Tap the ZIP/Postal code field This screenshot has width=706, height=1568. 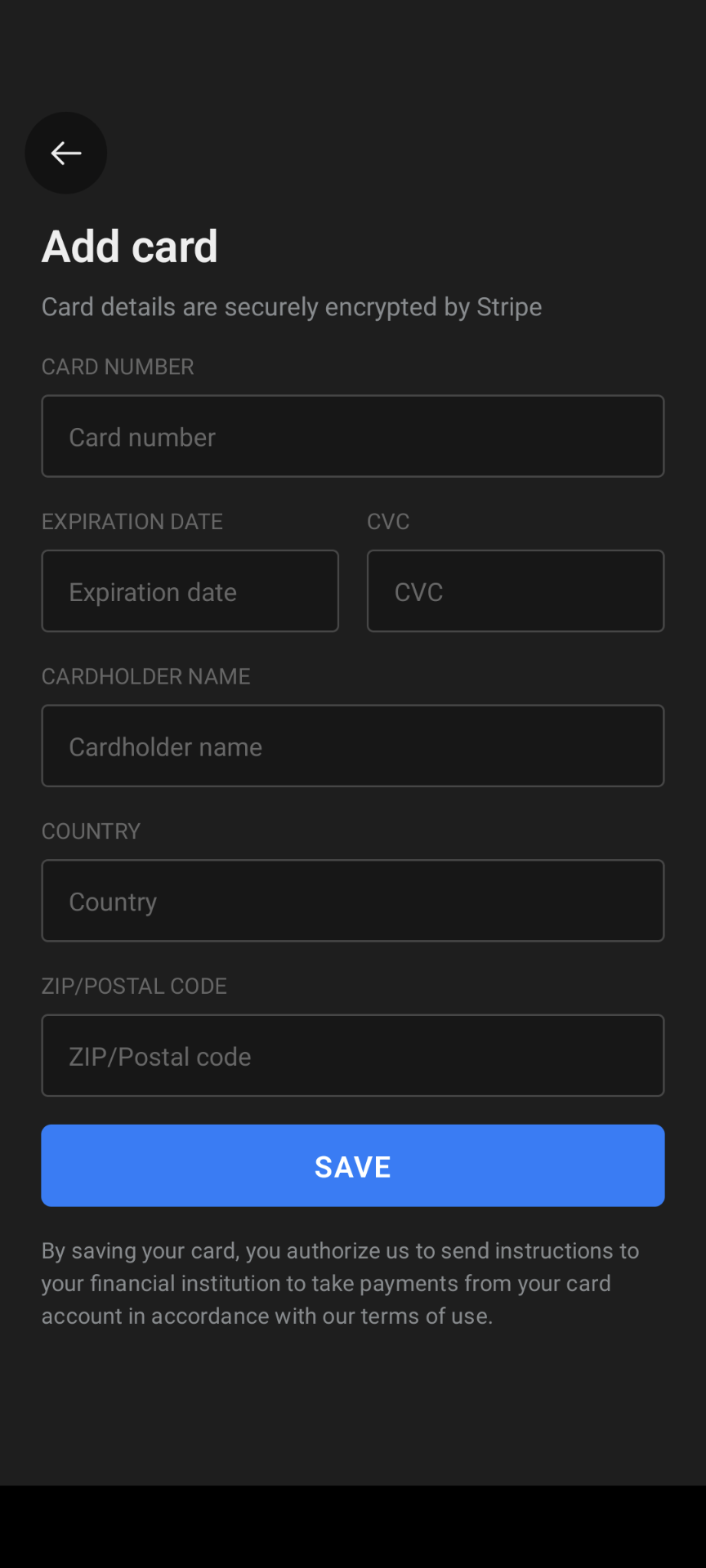[x=353, y=1055]
